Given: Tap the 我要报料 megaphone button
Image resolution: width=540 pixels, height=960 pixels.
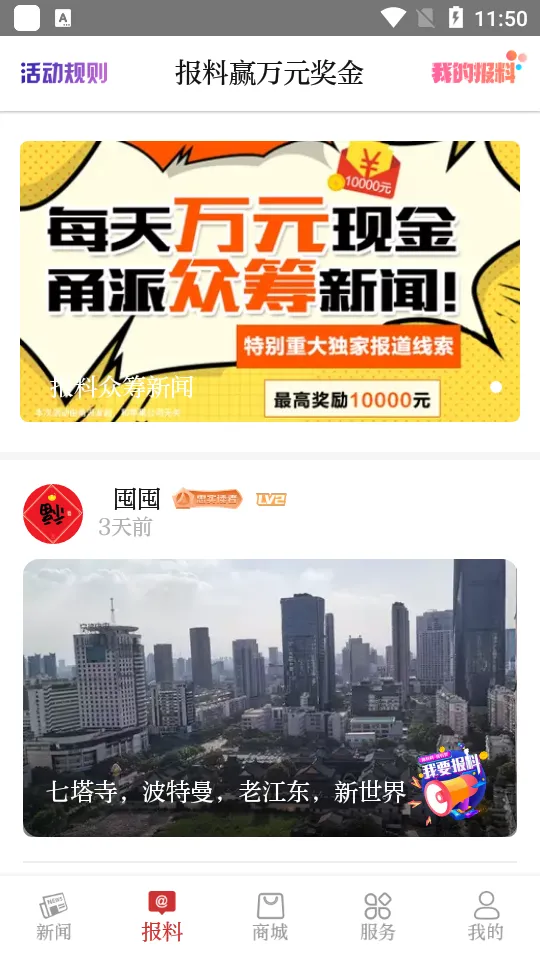Looking at the screenshot, I should coord(451,782).
